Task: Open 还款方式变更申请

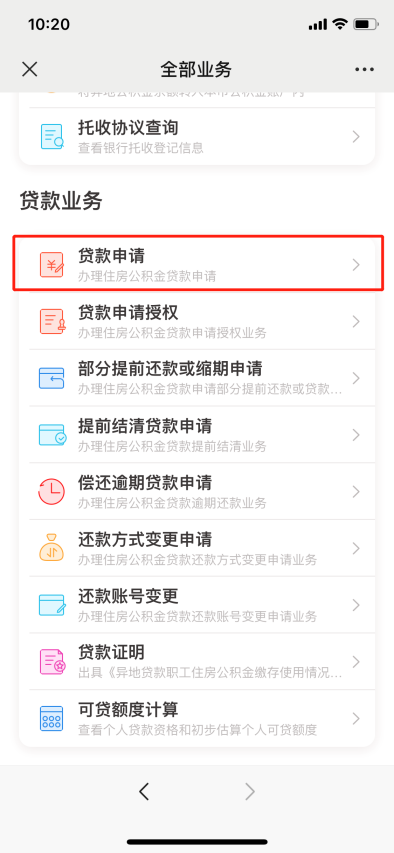Action: 197,548
